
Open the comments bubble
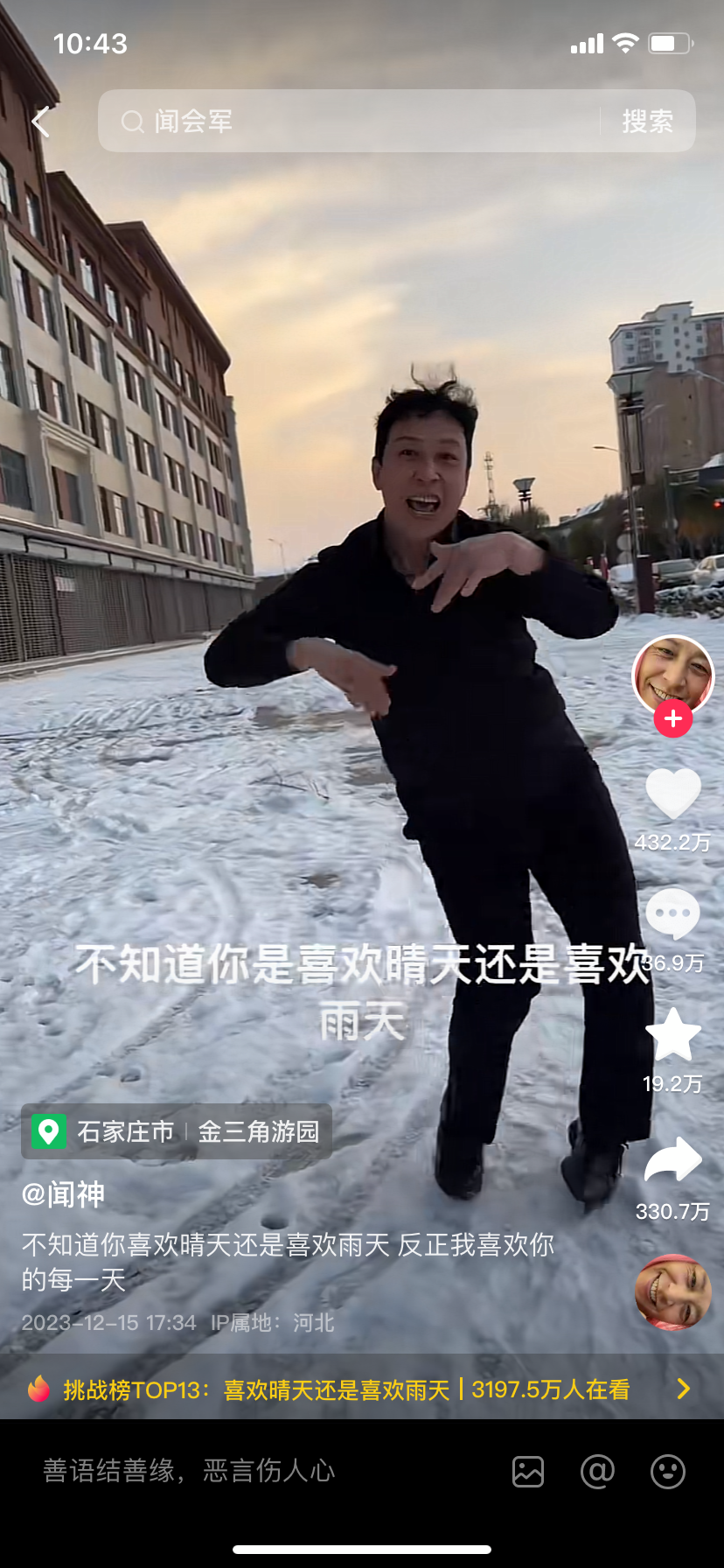[672, 914]
